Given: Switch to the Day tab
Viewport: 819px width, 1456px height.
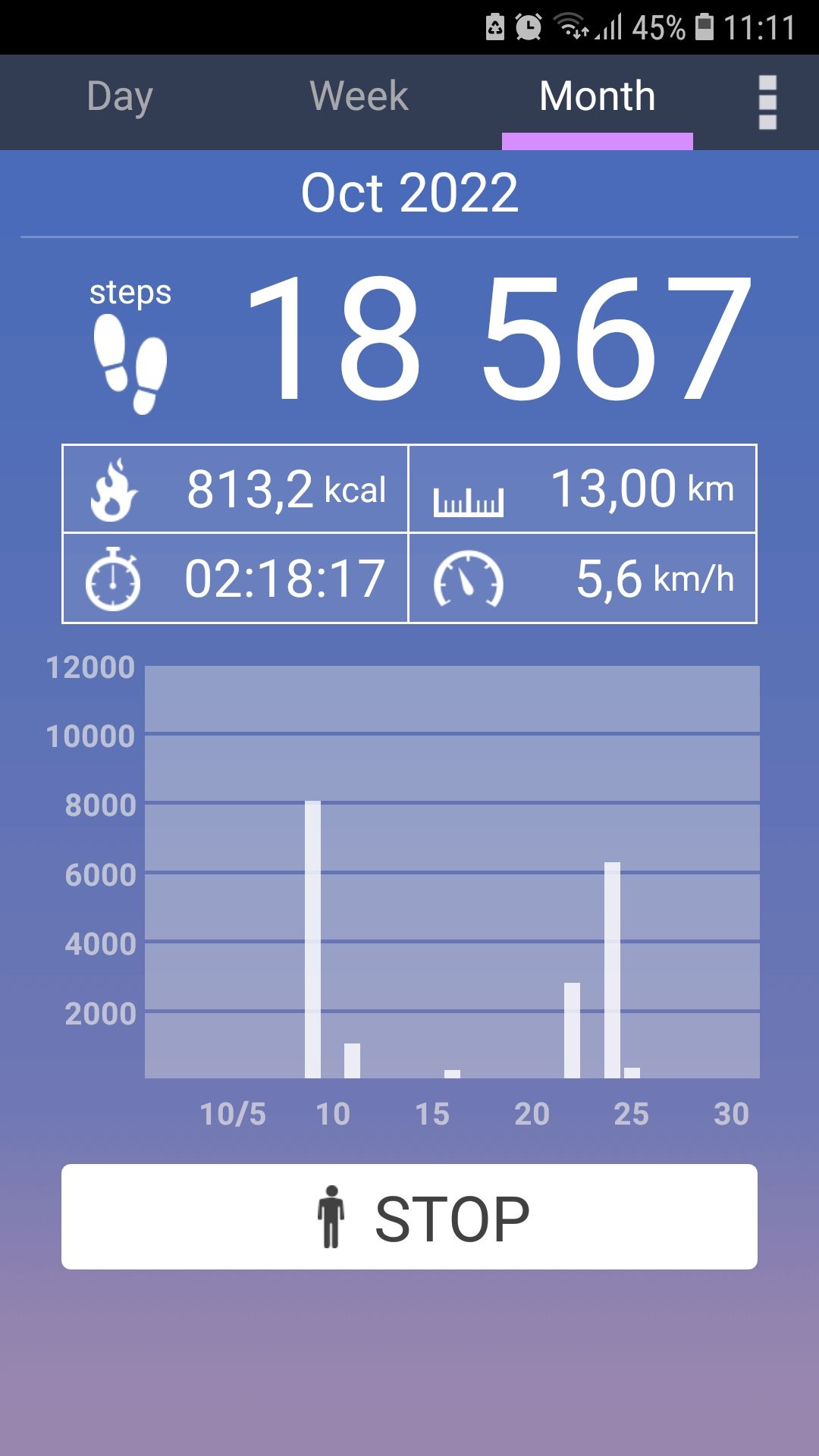Looking at the screenshot, I should click(120, 97).
